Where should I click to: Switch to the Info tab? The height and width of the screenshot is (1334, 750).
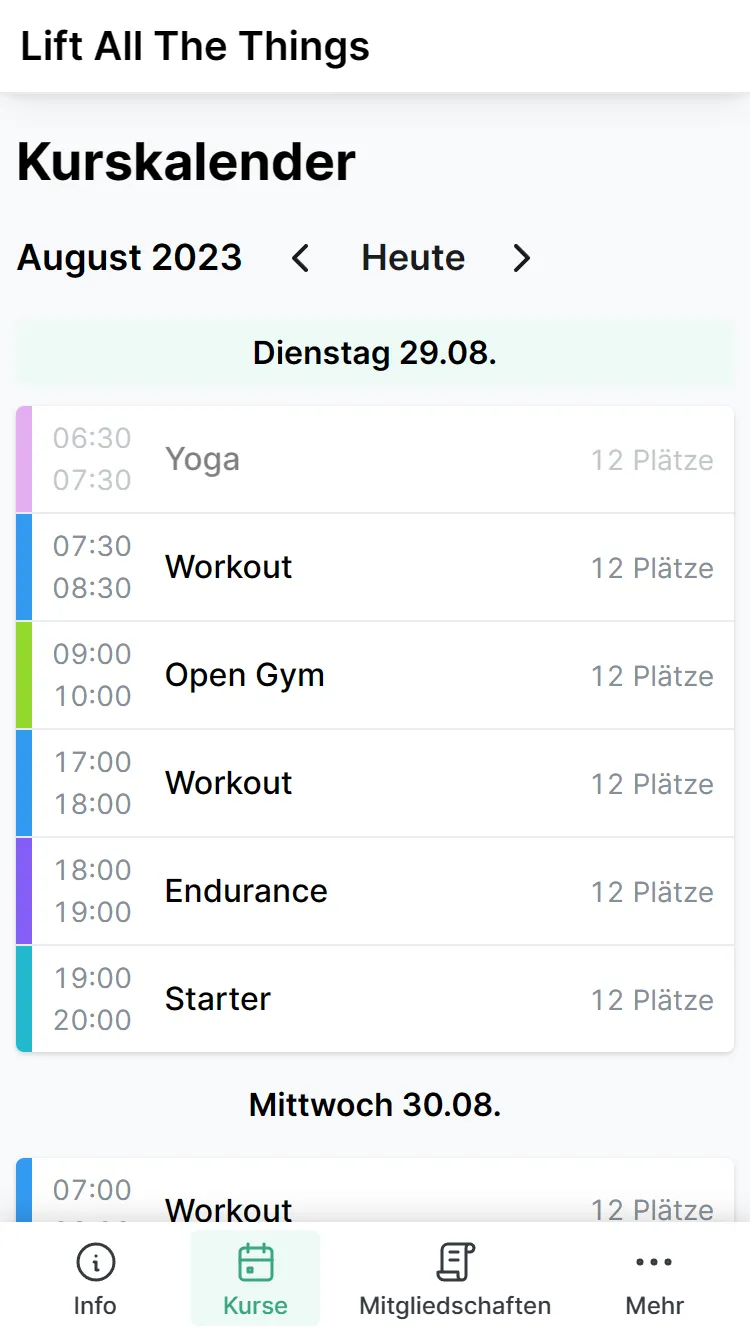95,1279
